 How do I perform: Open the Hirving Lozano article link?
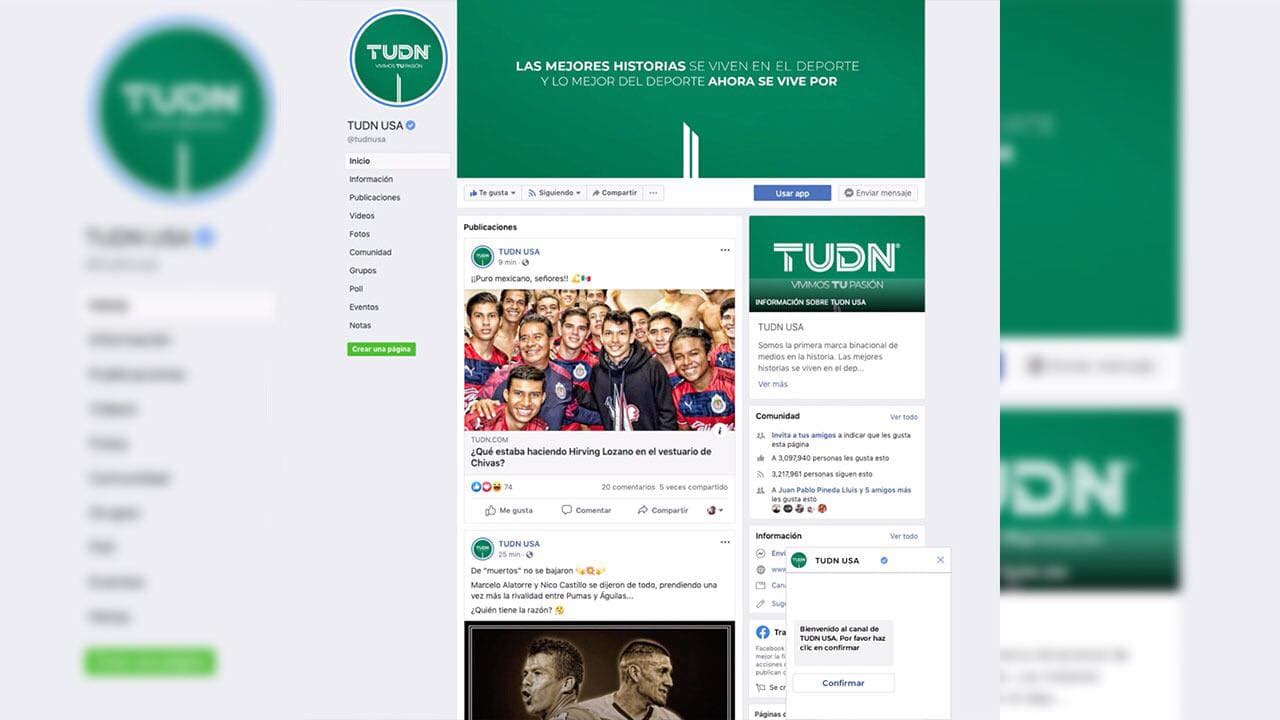pyautogui.click(x=590, y=457)
